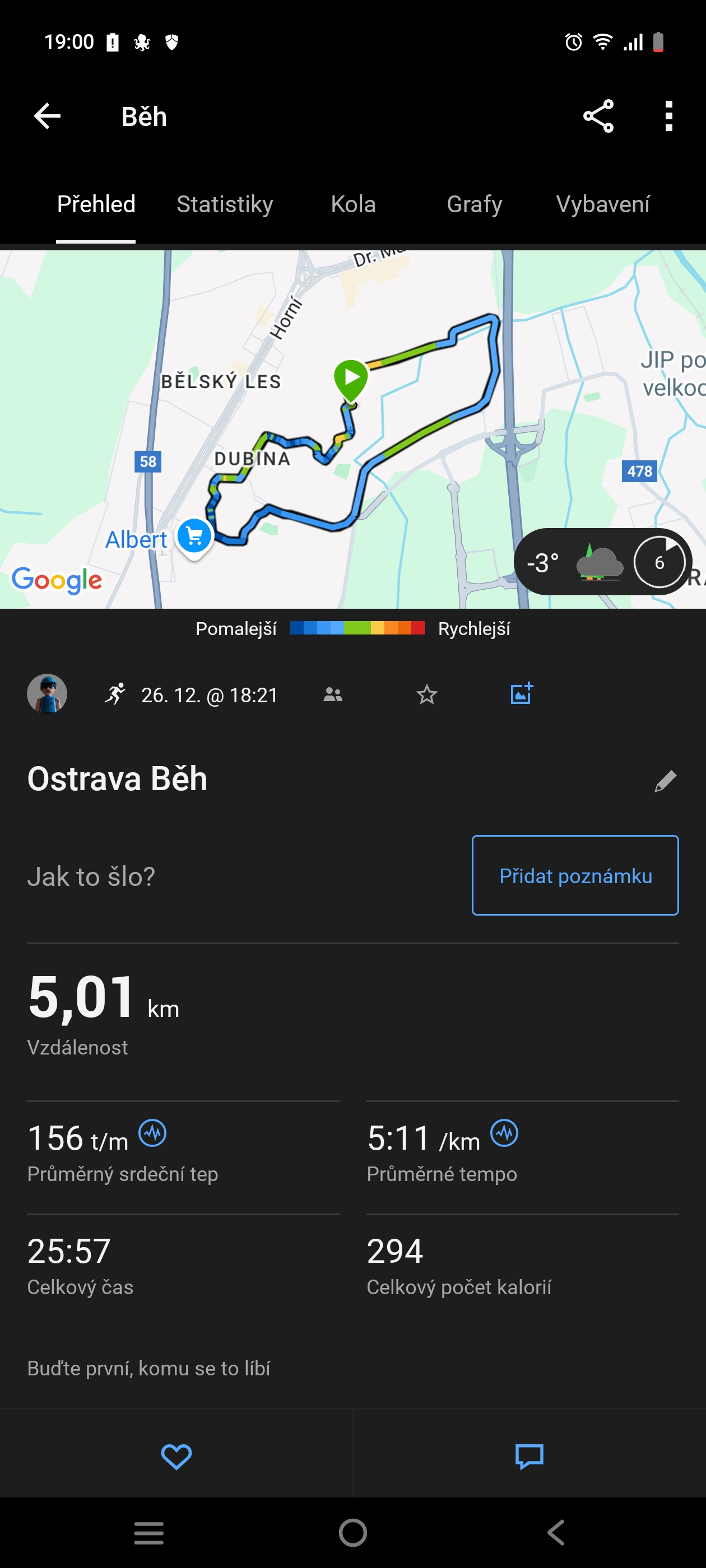This screenshot has width=706, height=1568.
Task: Show info for Průměrné tempo
Action: point(504,1133)
